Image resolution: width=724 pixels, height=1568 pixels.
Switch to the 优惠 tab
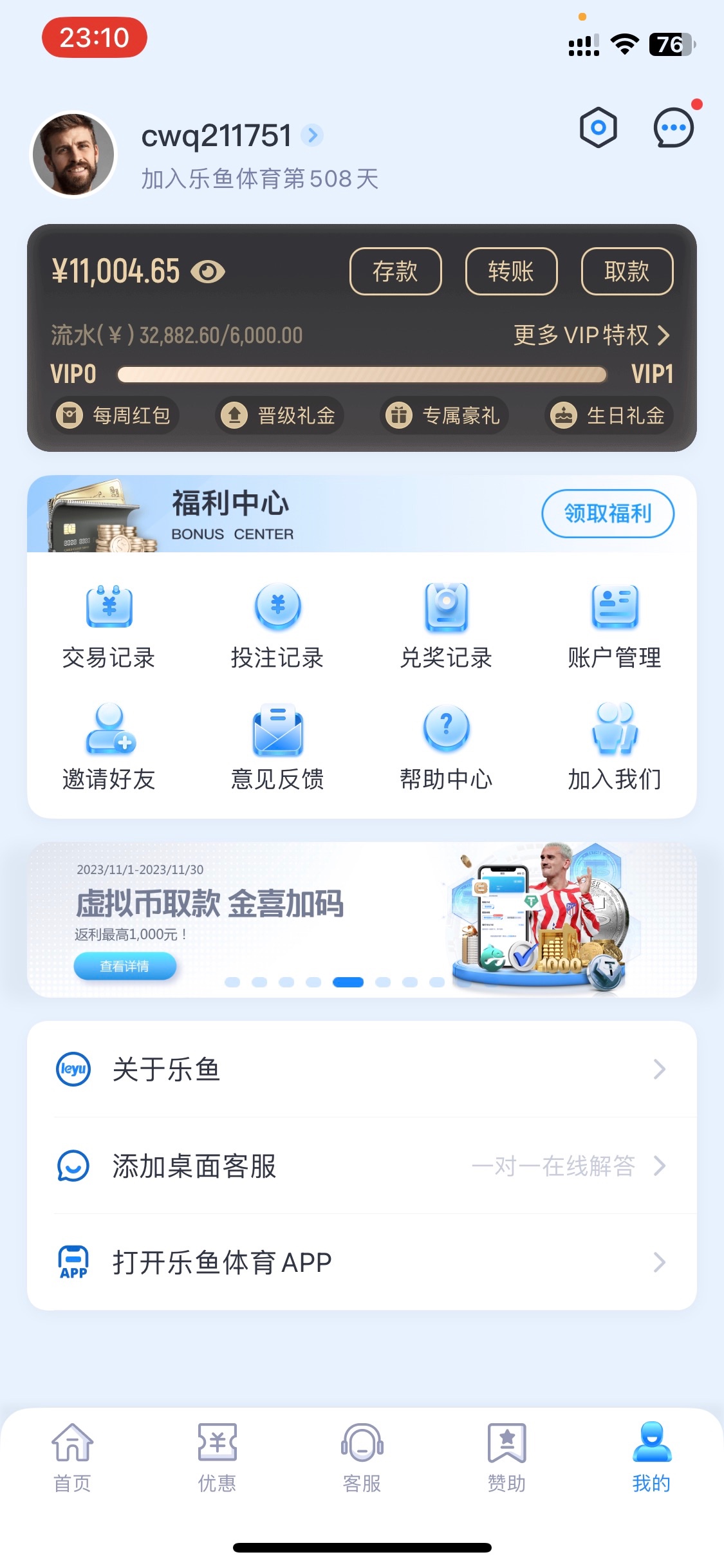[x=217, y=1457]
